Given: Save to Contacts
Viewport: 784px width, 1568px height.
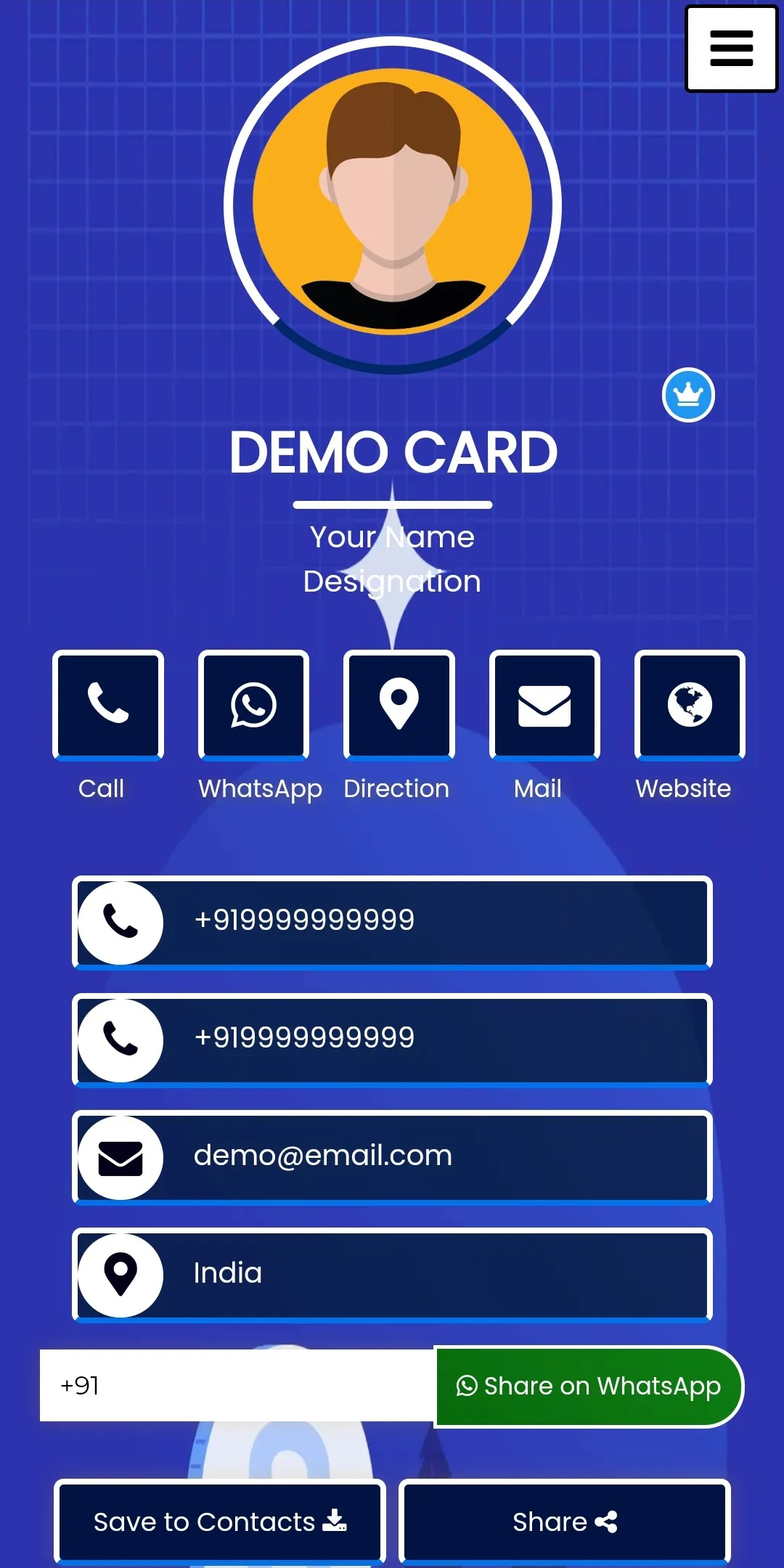Looking at the screenshot, I should tap(220, 1521).
